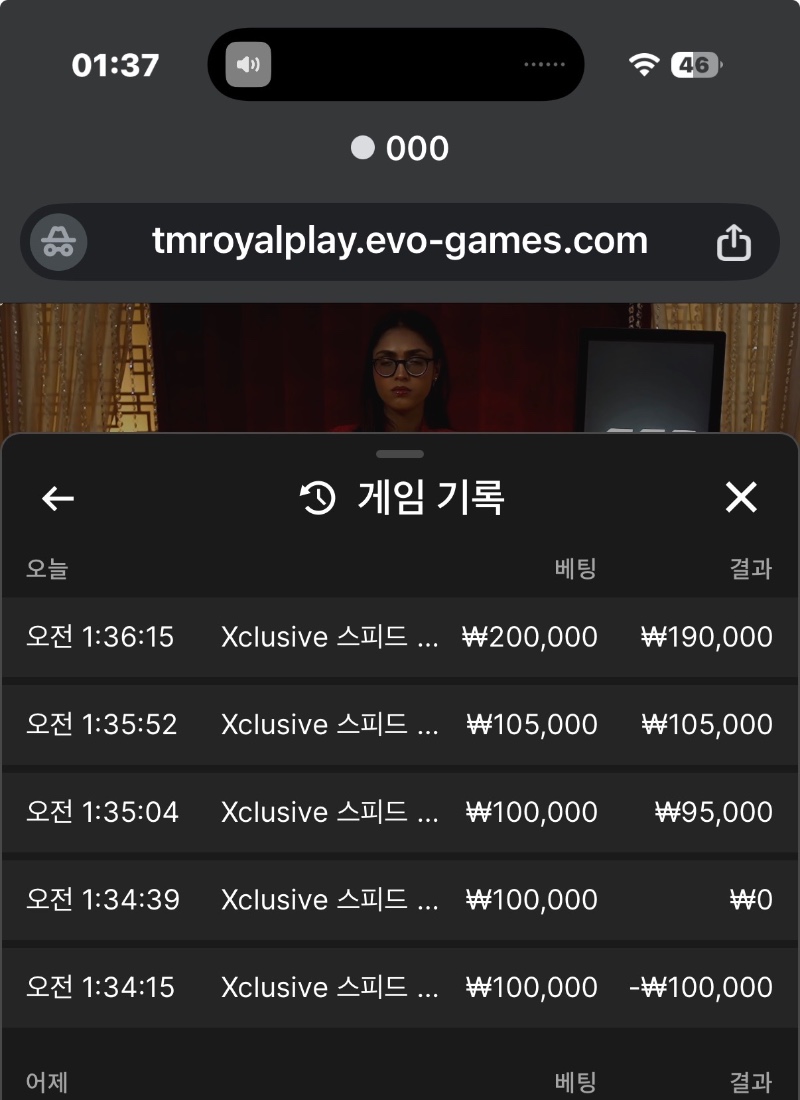
Task: Tap the URL address field
Action: pos(400,241)
